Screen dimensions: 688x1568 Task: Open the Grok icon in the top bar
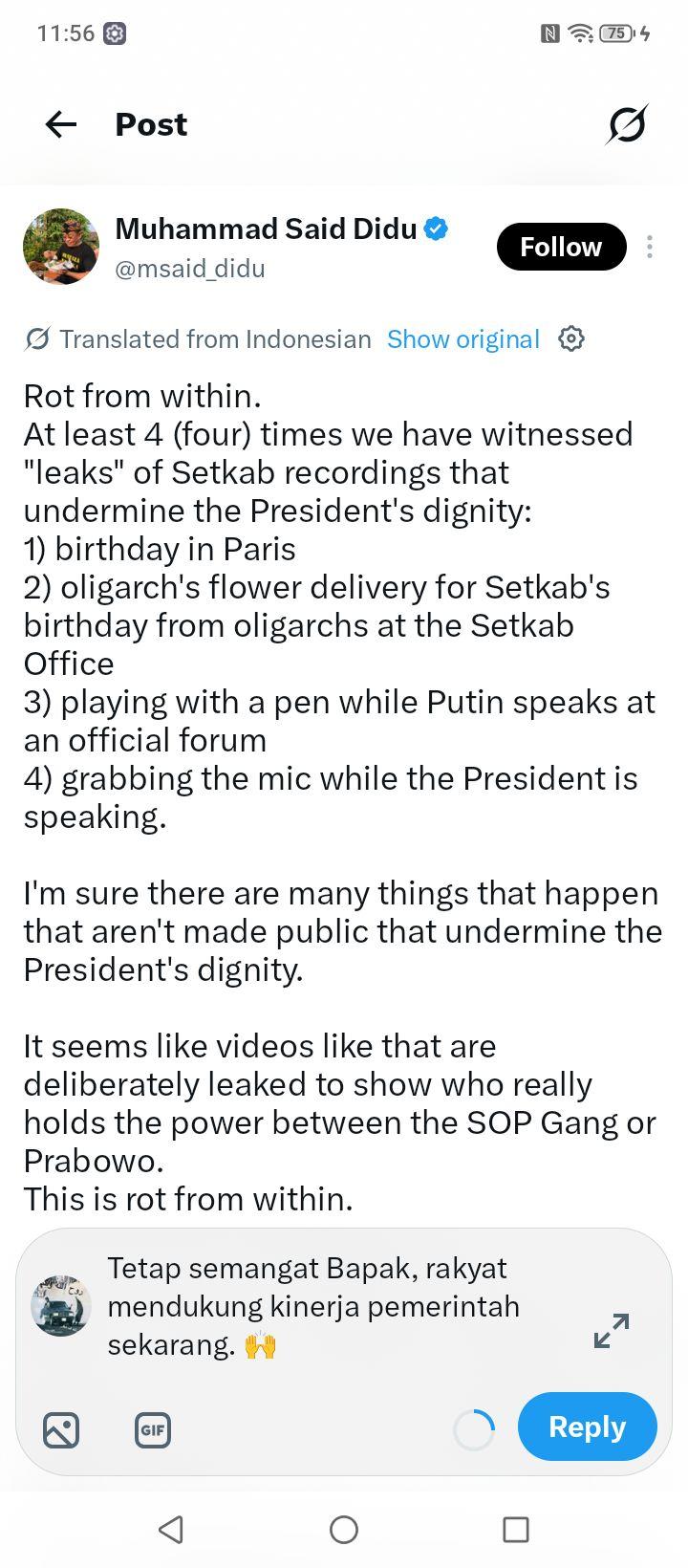pyautogui.click(x=627, y=124)
